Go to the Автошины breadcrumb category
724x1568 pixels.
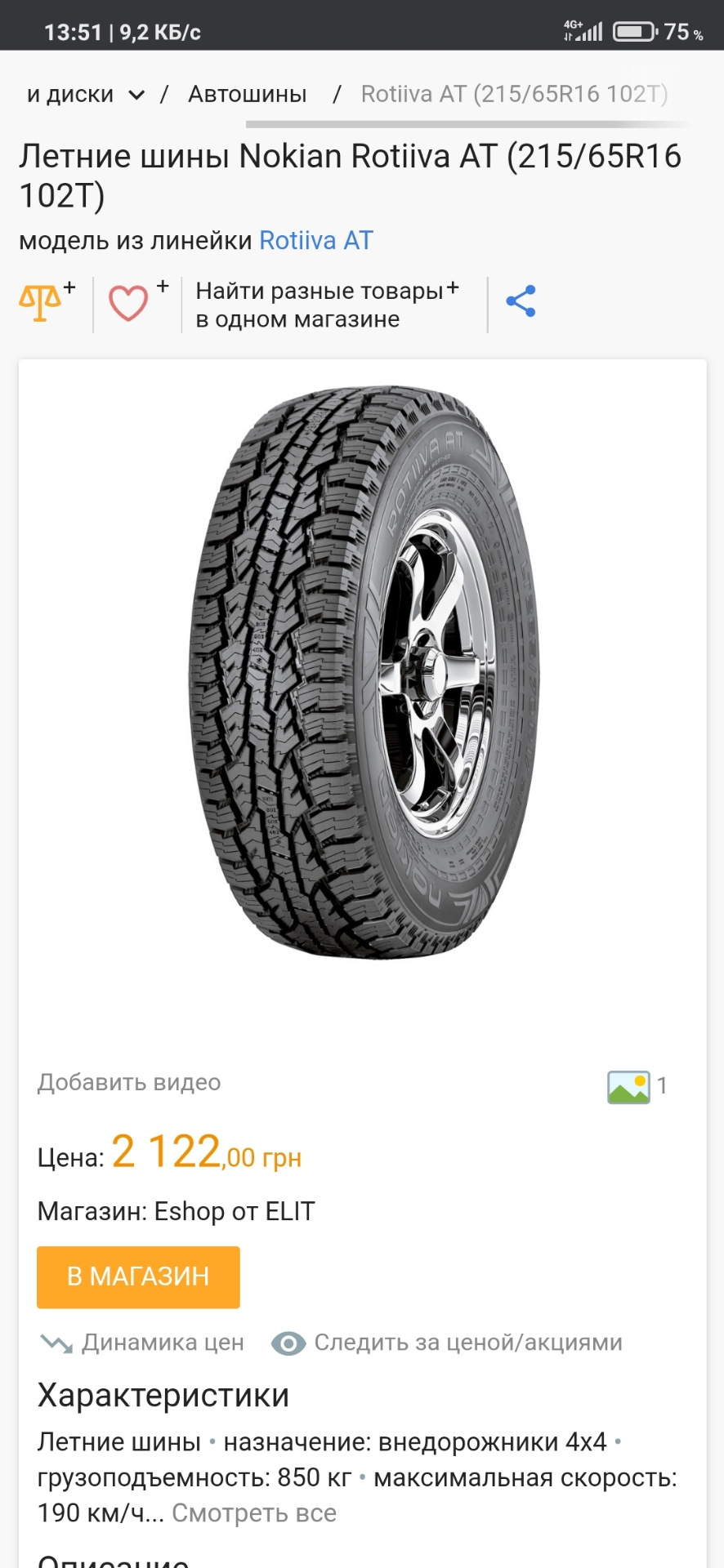coord(247,95)
